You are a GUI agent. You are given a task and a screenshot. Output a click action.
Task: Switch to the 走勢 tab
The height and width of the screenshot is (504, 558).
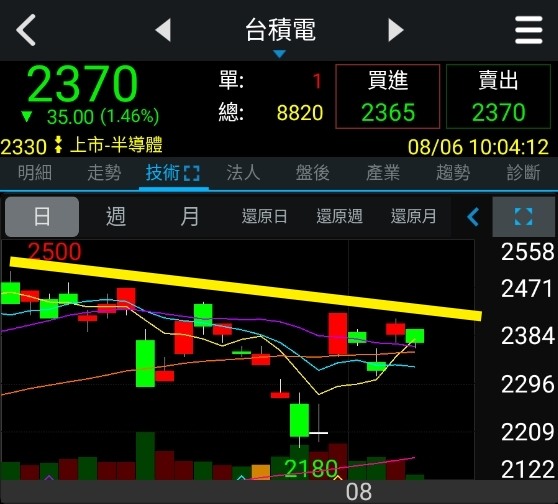click(x=104, y=173)
